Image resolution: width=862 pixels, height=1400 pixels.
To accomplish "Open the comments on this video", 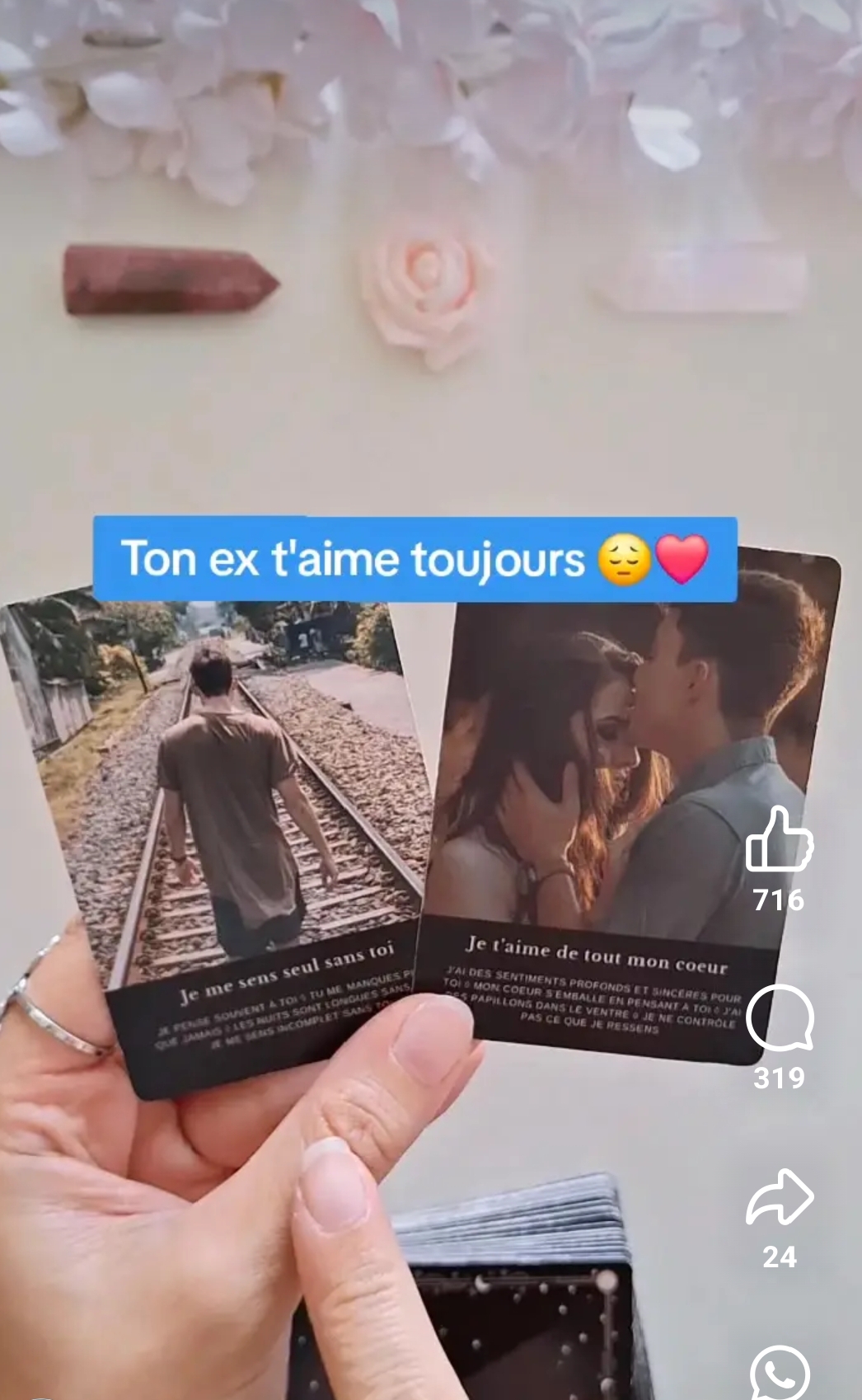I will pyautogui.click(x=779, y=1019).
